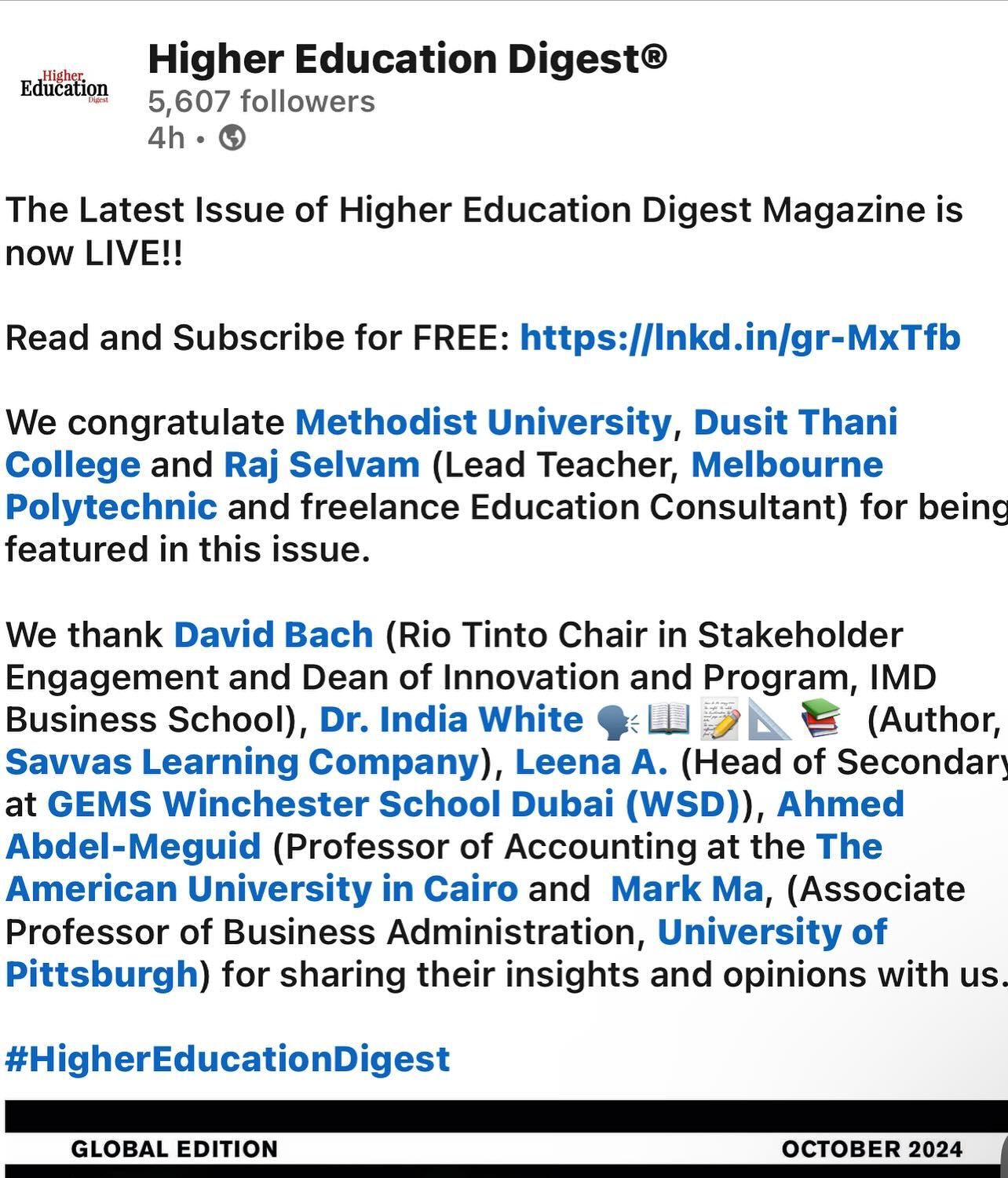Open Higher Education Digest profile name
1008x1178 pixels.
pos(407,60)
